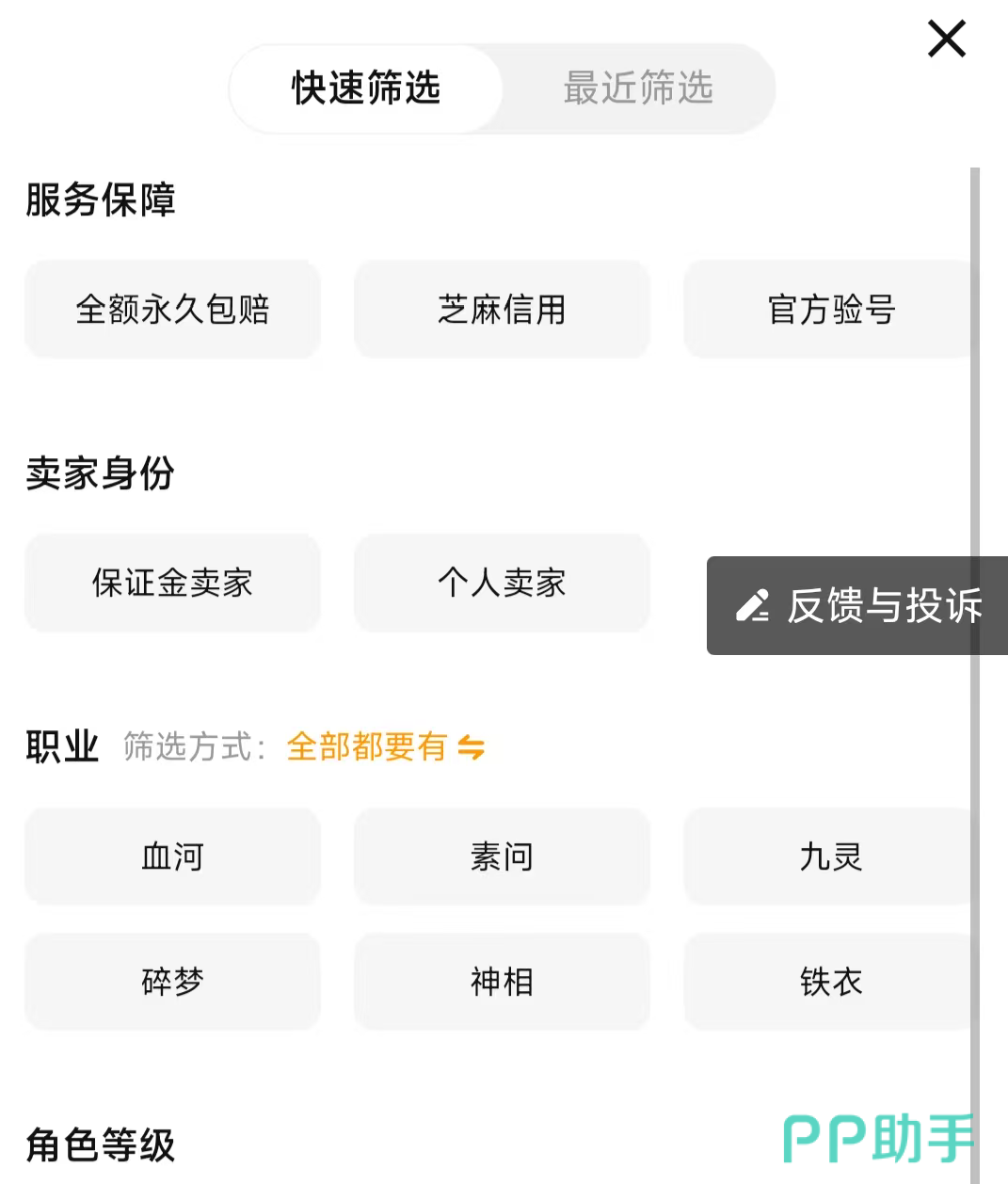1008x1184 pixels.
Task: Select the 全额永久包赔 filter chip
Action: [x=172, y=310]
